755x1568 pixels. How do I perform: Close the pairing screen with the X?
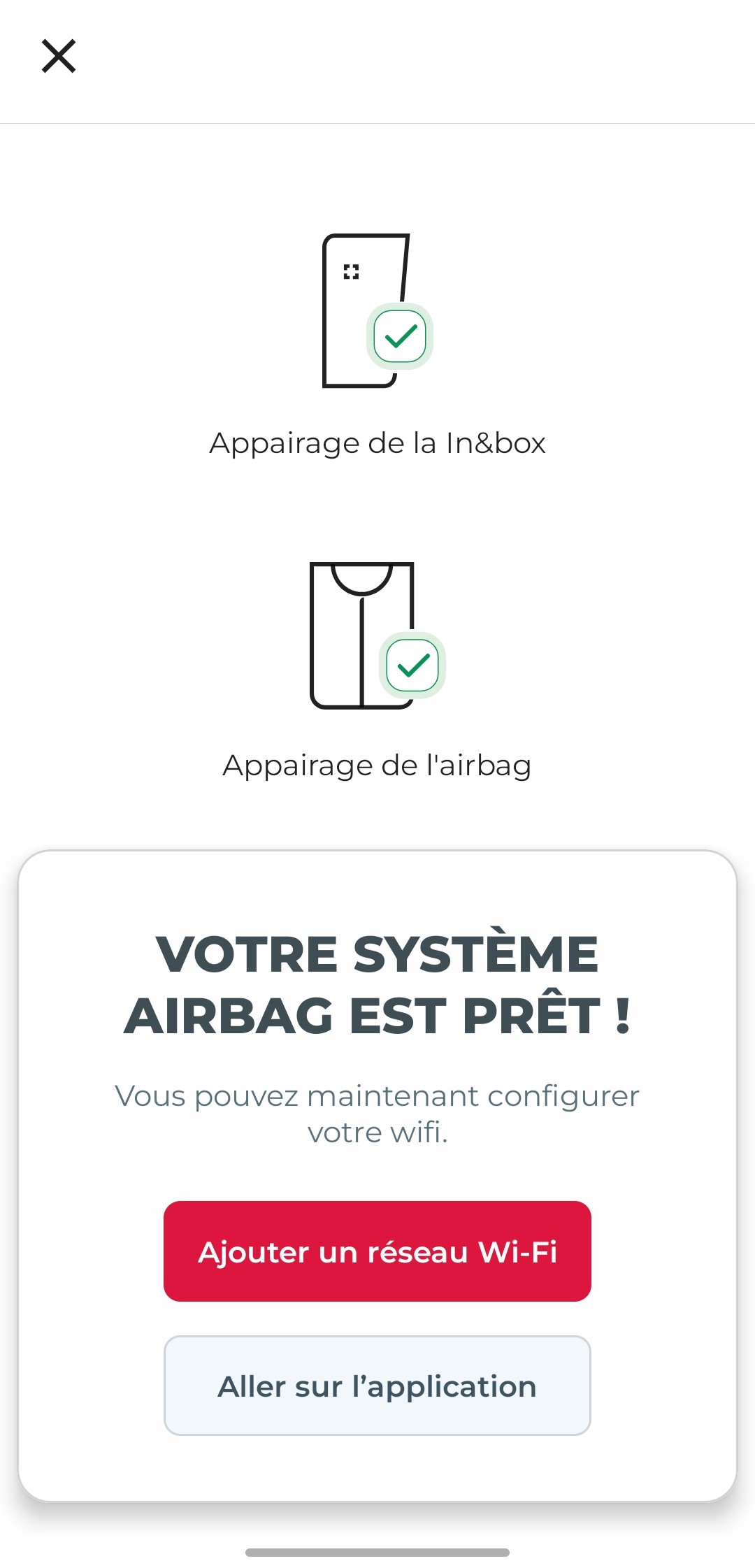59,56
